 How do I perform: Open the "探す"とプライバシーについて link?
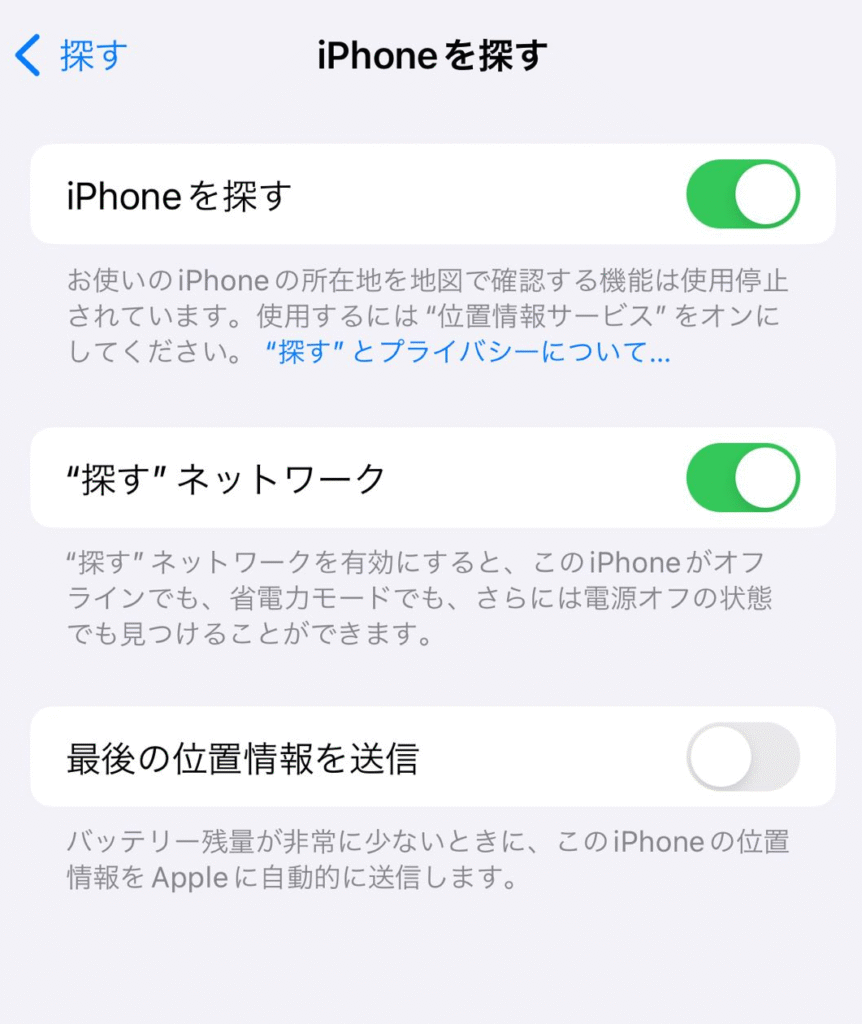pos(468,352)
